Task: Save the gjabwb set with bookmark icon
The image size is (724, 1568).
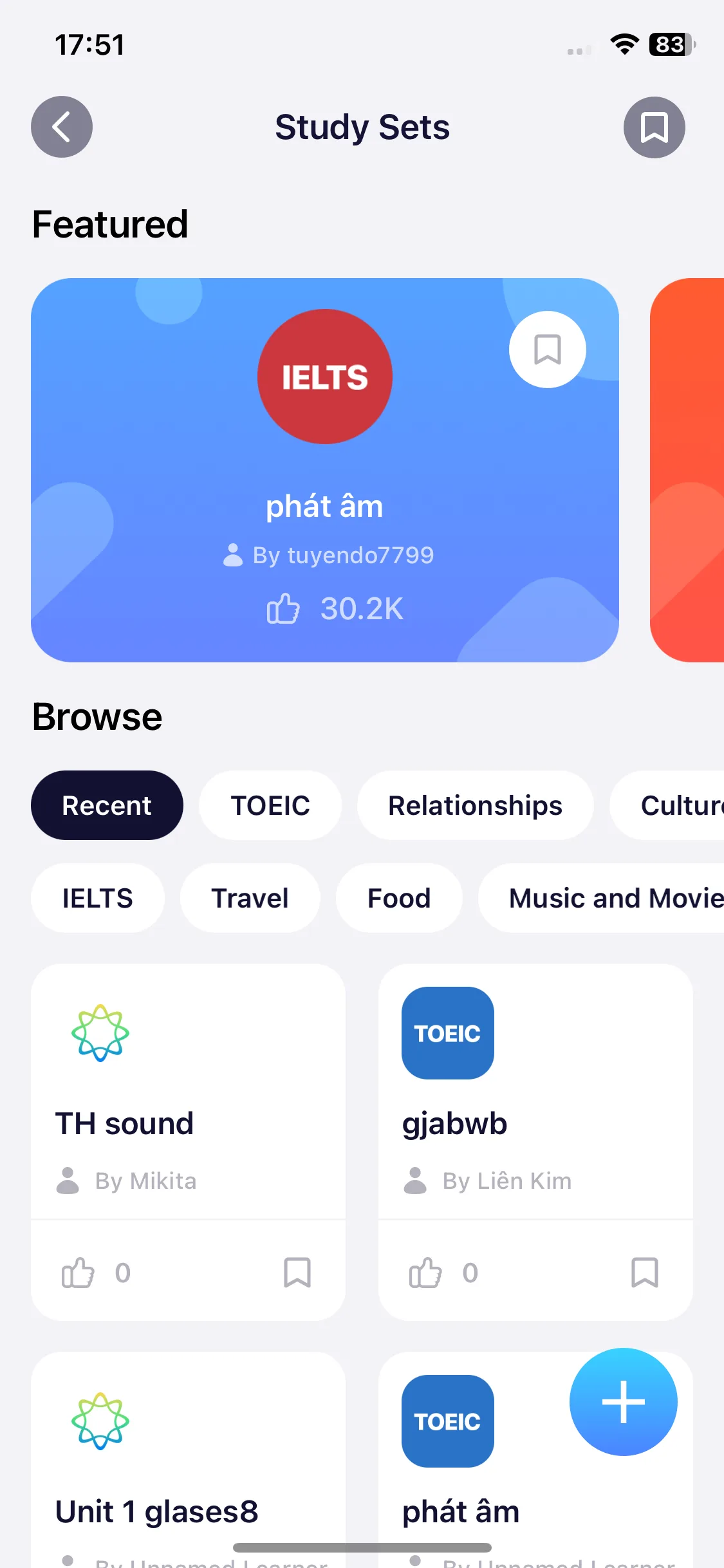Action: [645, 1273]
